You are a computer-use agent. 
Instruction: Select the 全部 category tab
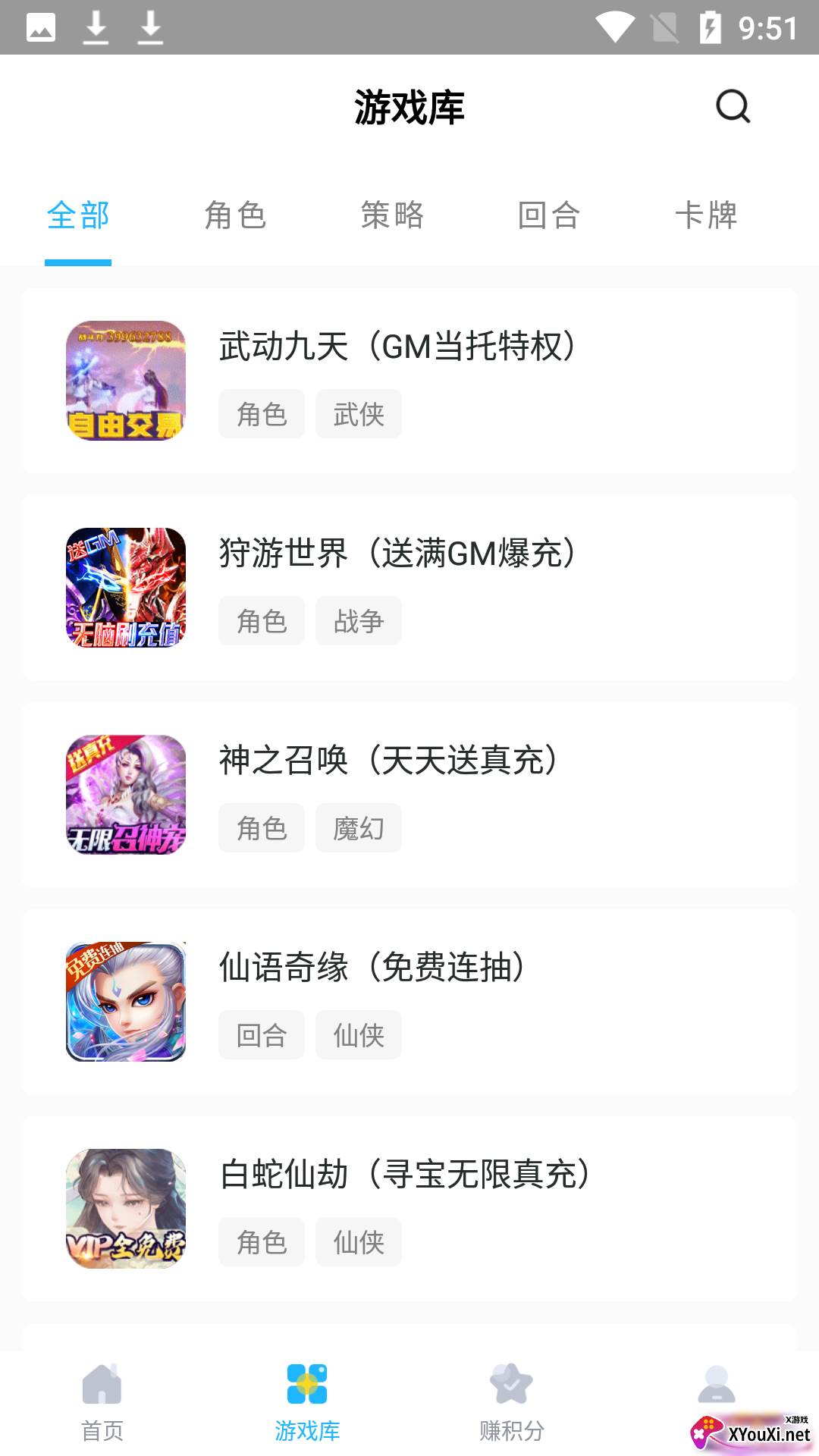click(78, 216)
